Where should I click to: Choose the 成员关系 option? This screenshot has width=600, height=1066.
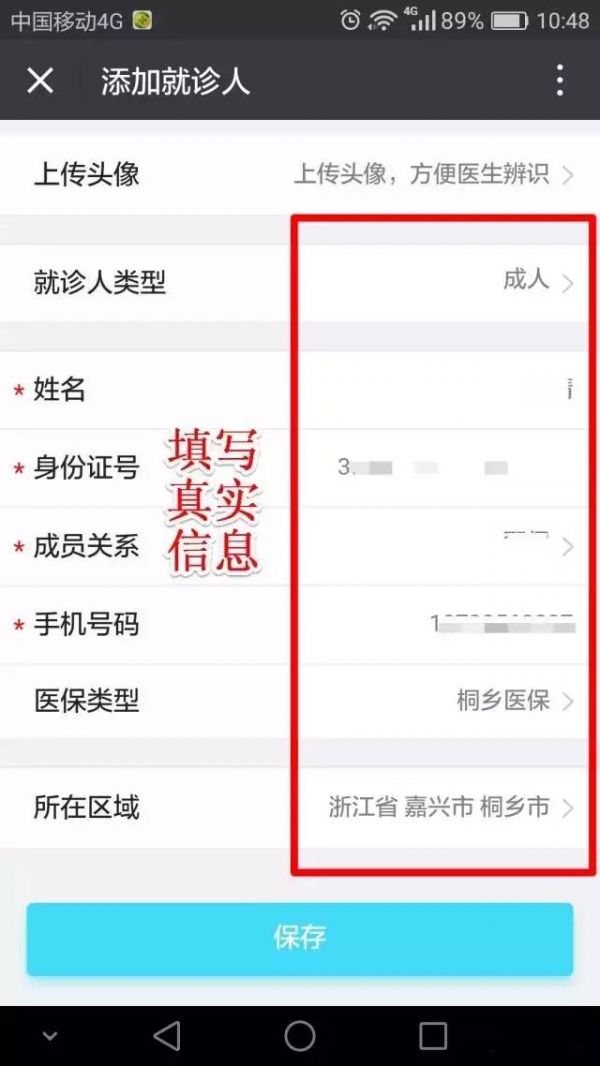click(x=300, y=546)
